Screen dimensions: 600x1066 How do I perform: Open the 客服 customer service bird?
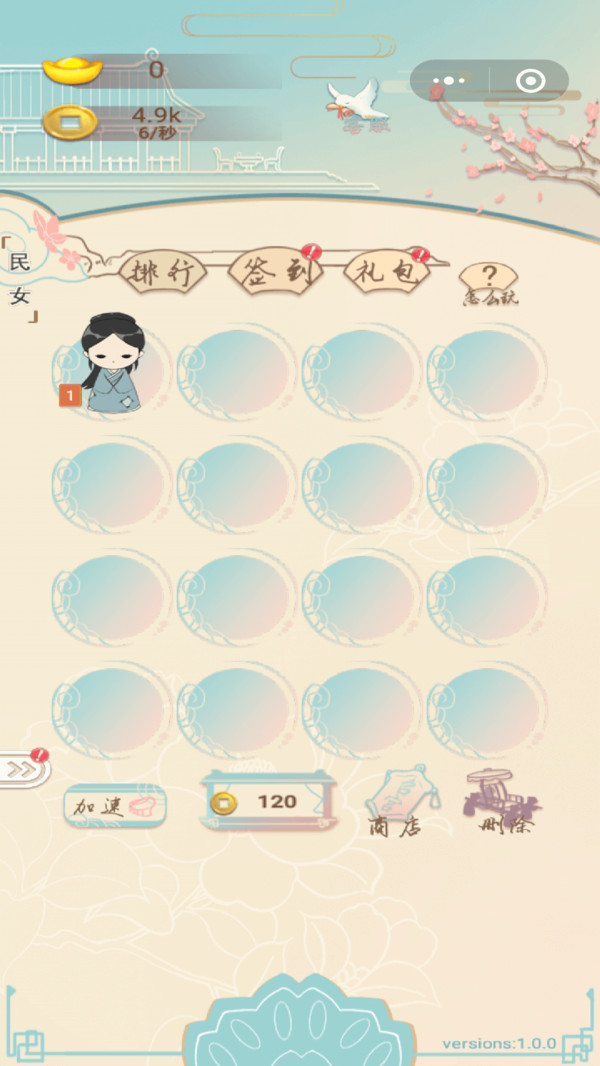tap(357, 105)
